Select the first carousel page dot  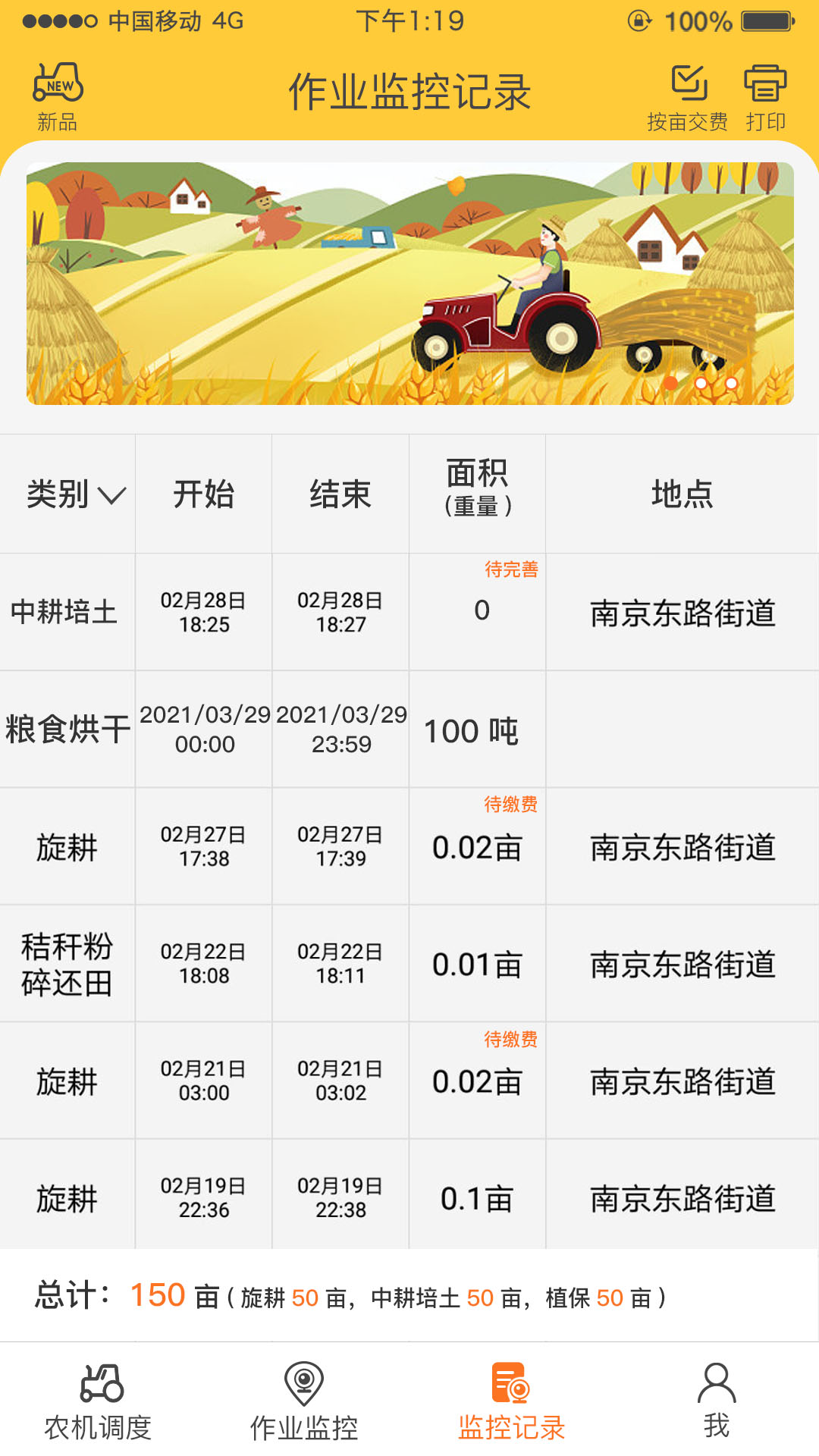coord(670,384)
